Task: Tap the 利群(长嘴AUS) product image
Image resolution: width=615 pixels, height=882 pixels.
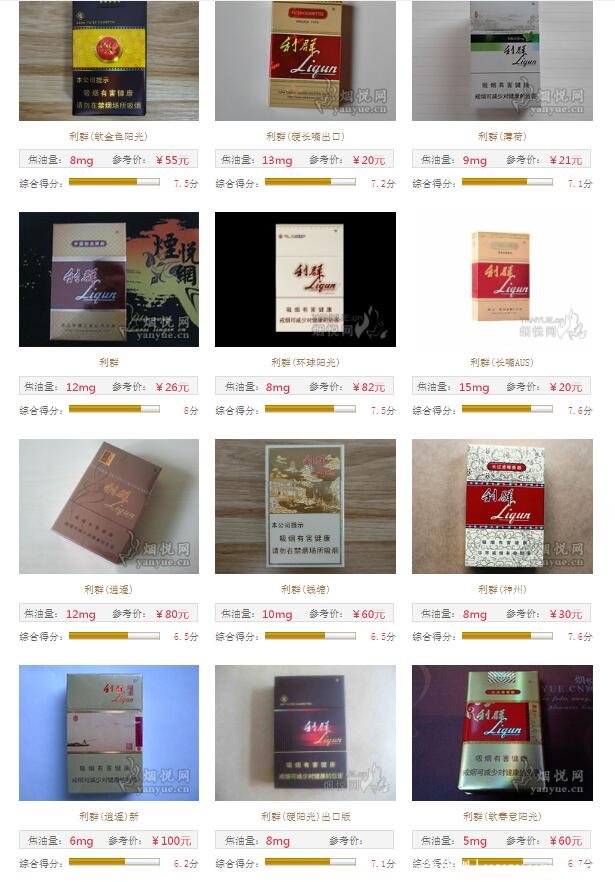Action: (502, 279)
